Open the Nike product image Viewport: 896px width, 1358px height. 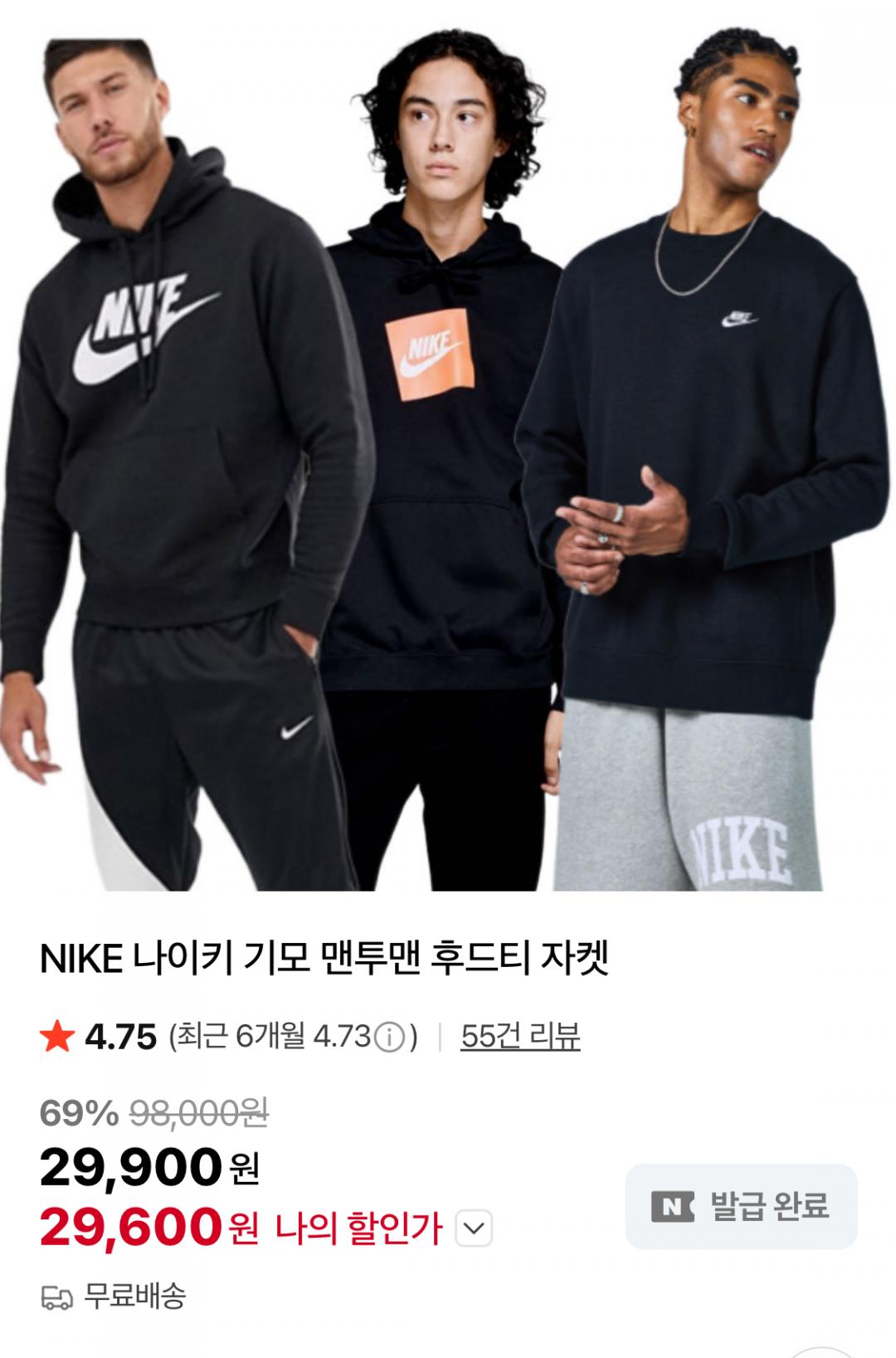[x=448, y=448]
